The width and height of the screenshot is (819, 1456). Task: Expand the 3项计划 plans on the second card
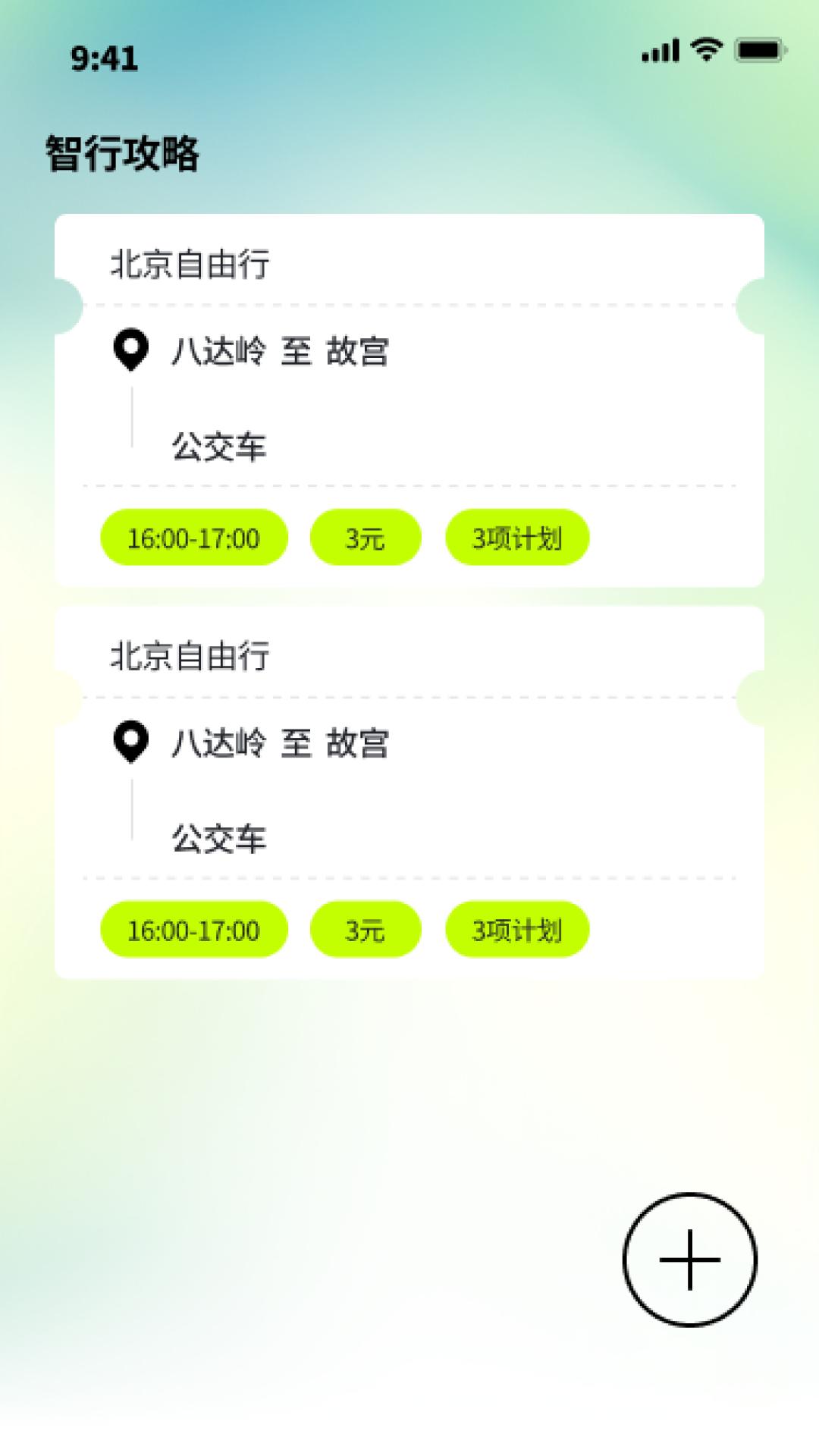[517, 928]
